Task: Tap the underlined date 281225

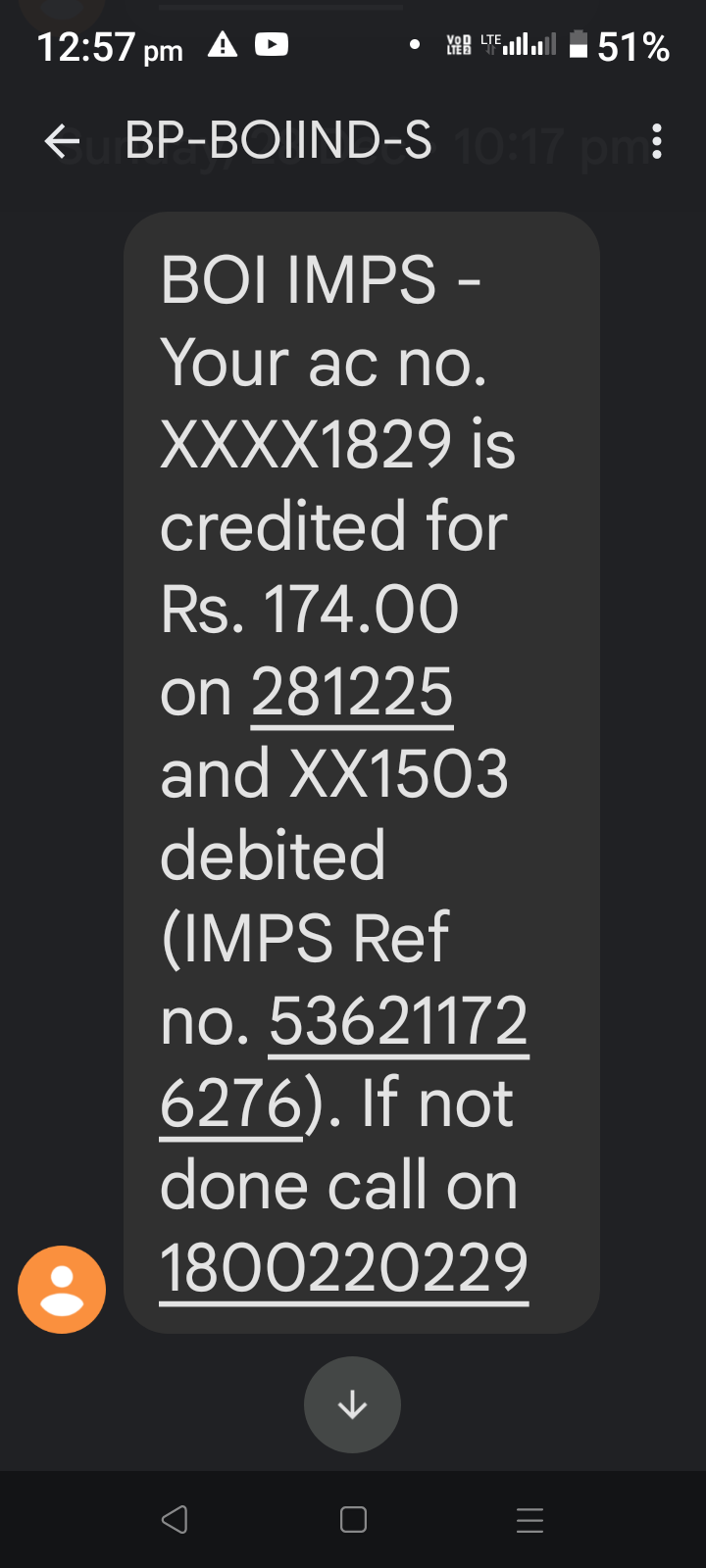Action: [x=352, y=692]
